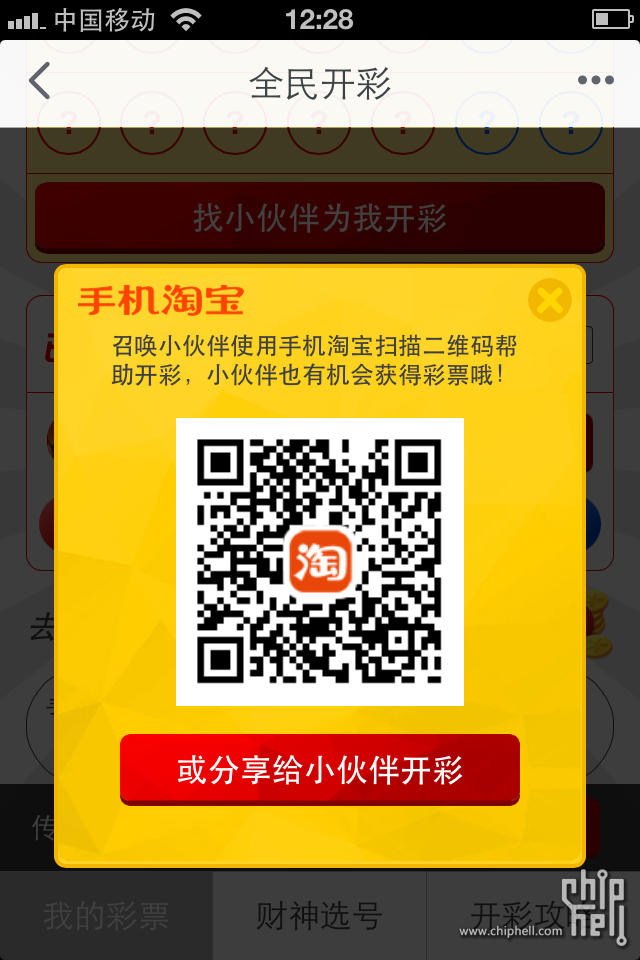Go back using the top-left arrow
640x960 pixels.
(x=40, y=82)
